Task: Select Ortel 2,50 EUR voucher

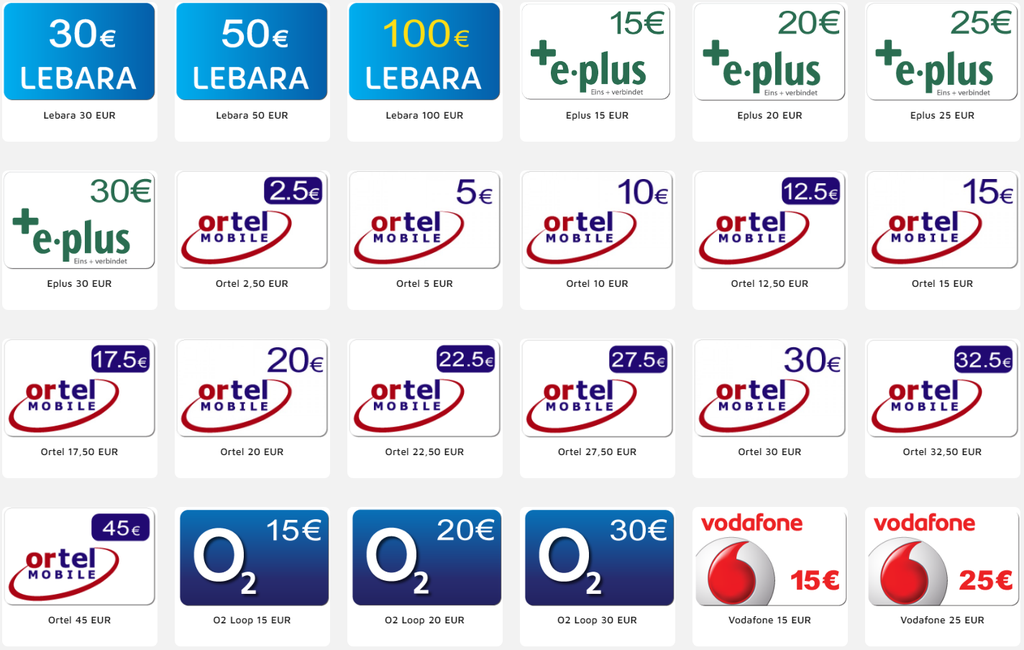Action: point(252,220)
